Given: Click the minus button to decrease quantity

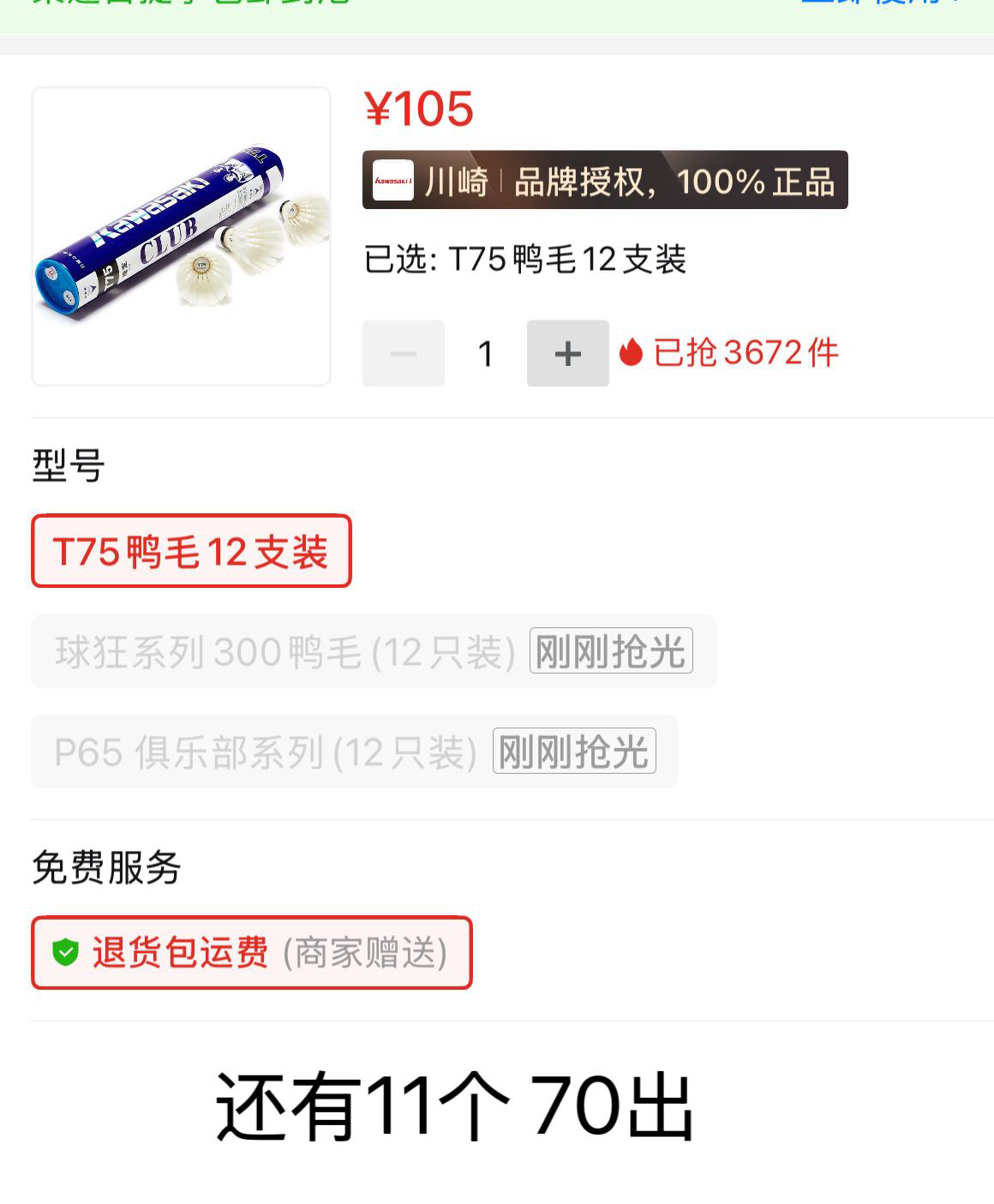Looking at the screenshot, I should coord(403,351).
